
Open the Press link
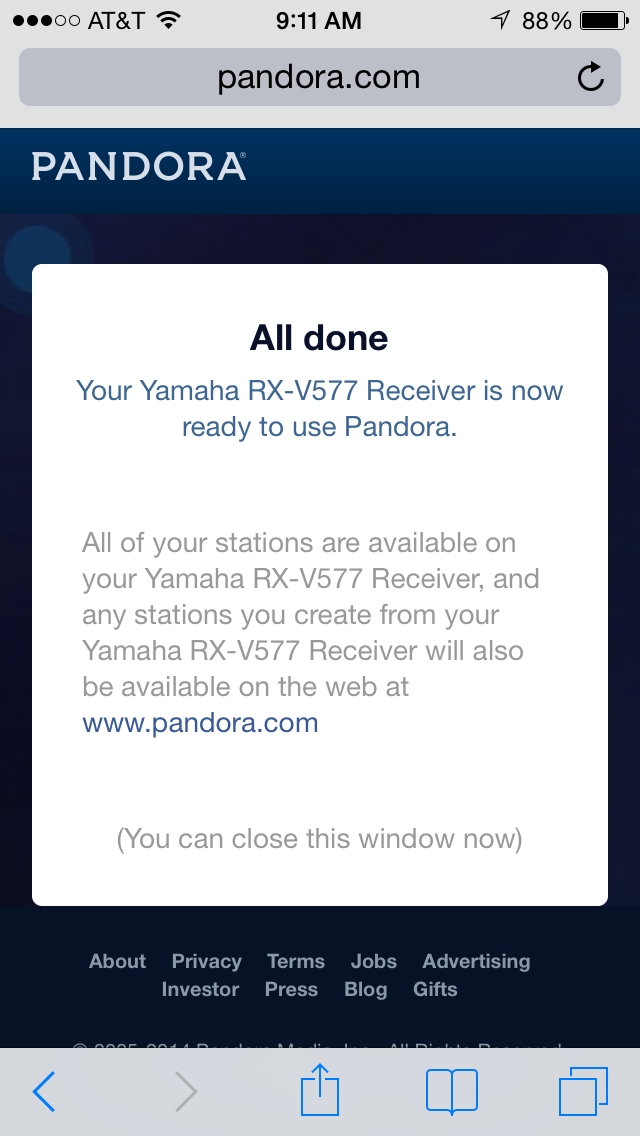[x=291, y=989]
